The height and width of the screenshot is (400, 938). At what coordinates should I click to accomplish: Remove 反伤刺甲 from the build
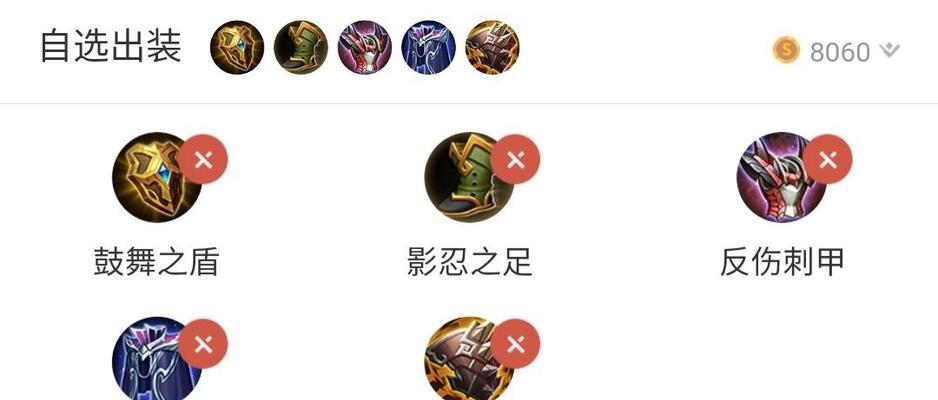tap(828, 158)
